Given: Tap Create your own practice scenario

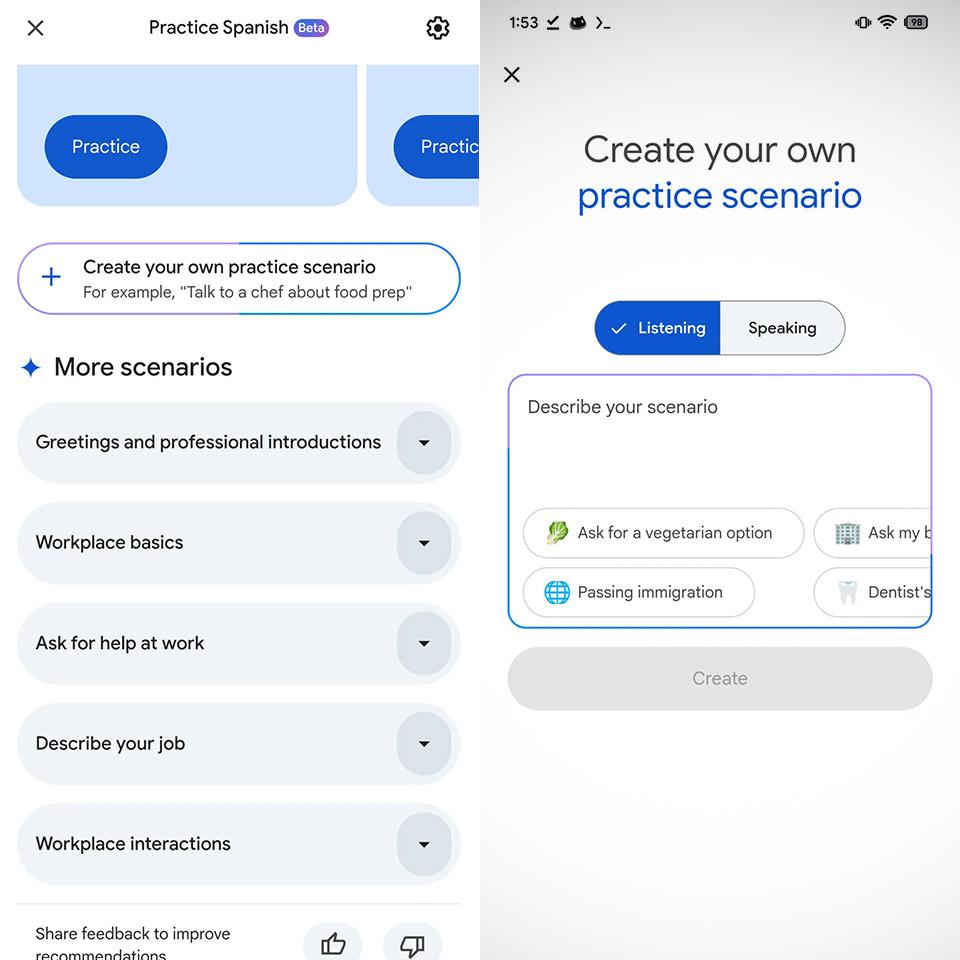Looking at the screenshot, I should coord(238,278).
